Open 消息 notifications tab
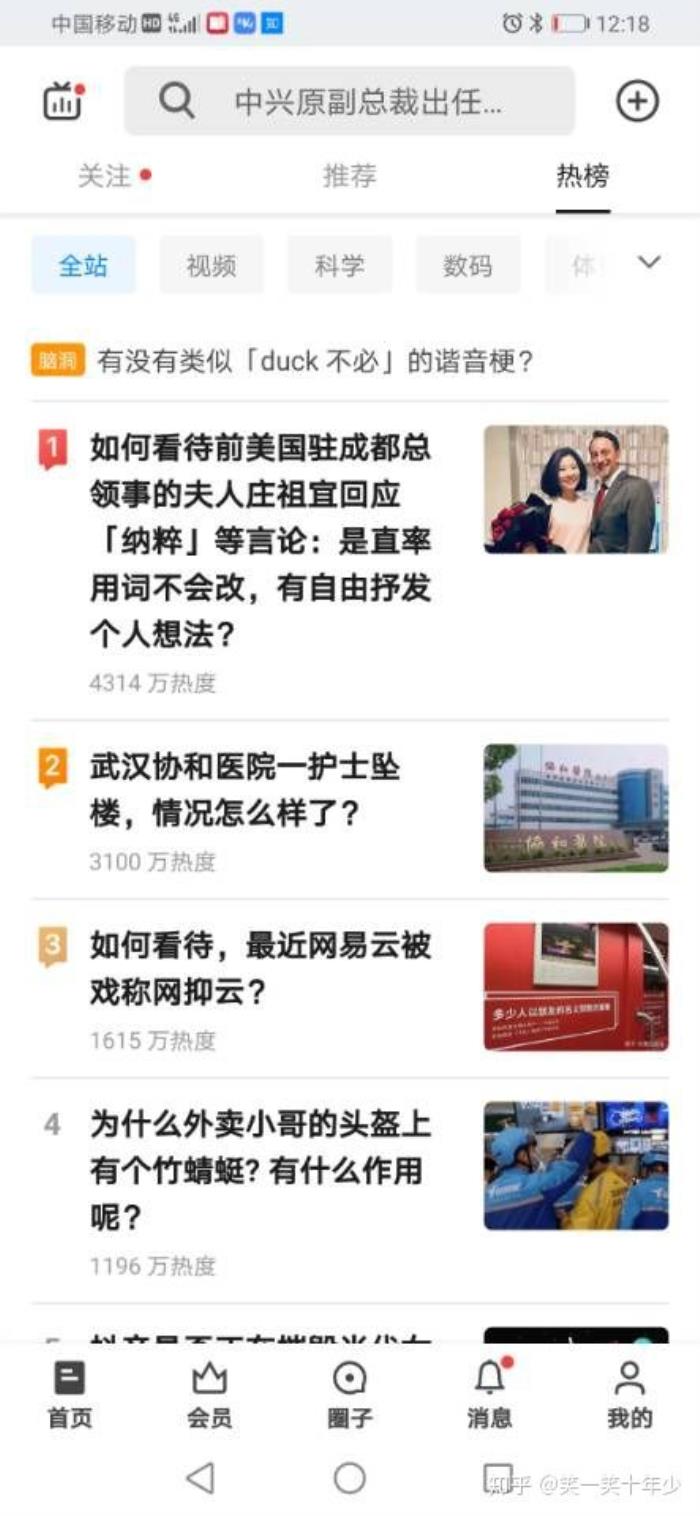This screenshot has width=700, height=1516. 489,1395
